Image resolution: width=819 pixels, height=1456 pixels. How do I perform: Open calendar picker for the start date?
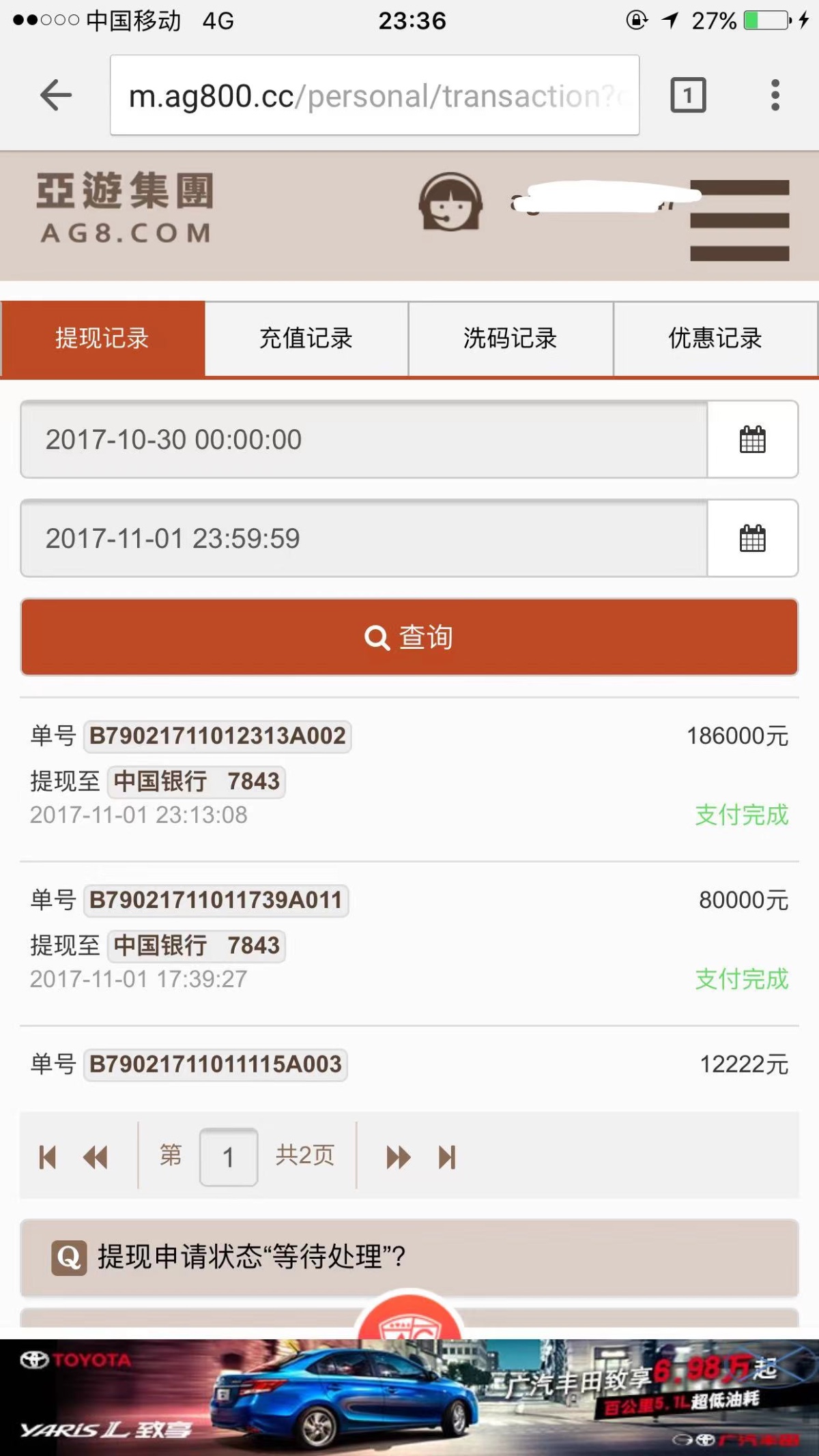(752, 439)
